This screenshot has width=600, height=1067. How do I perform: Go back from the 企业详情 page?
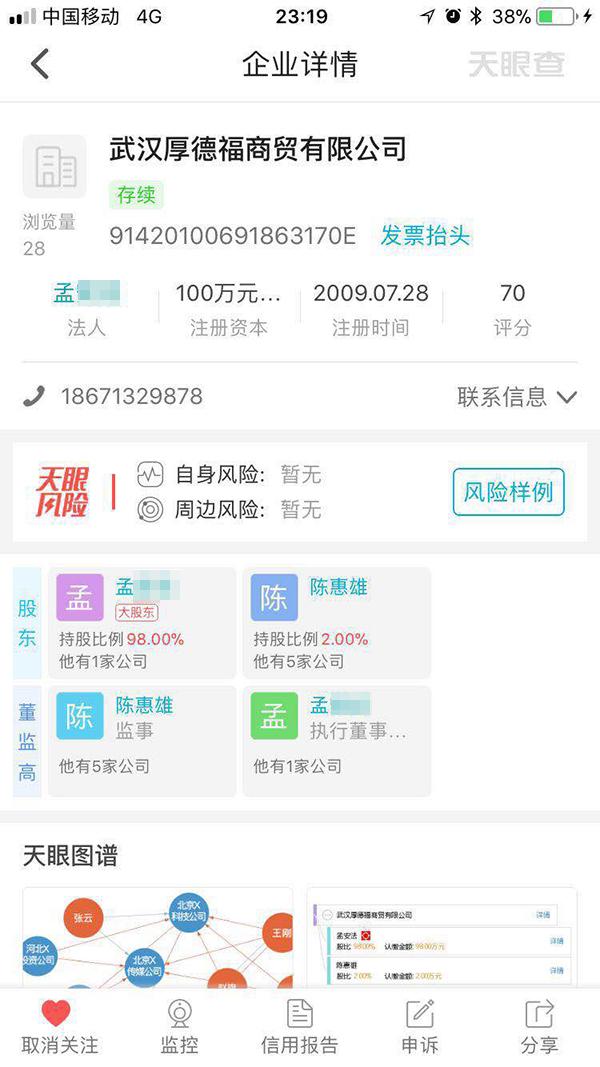[x=40, y=64]
